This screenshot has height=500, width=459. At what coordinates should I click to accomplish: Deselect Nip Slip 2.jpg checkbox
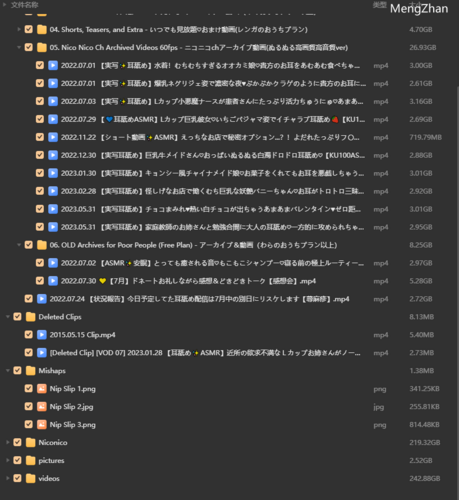(29, 406)
